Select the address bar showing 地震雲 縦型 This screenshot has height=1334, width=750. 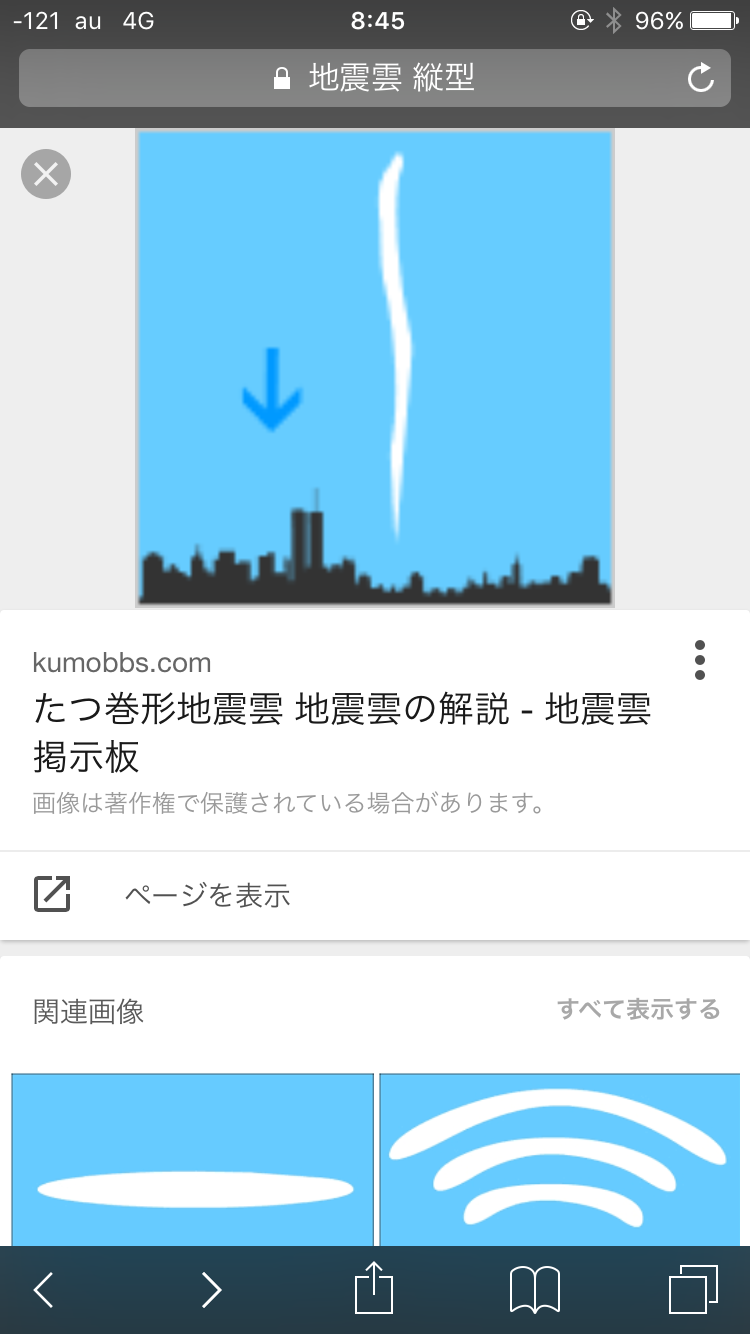[375, 77]
